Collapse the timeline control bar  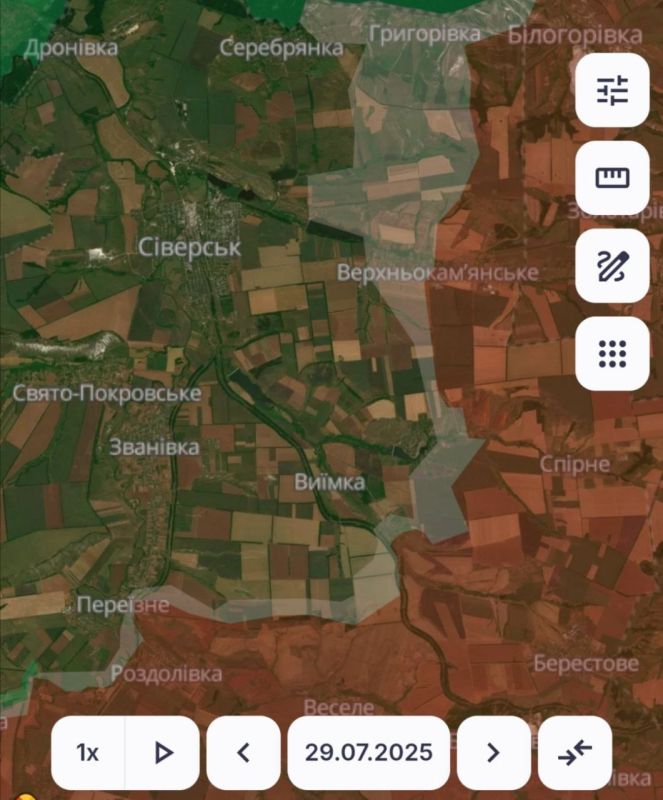click(575, 753)
